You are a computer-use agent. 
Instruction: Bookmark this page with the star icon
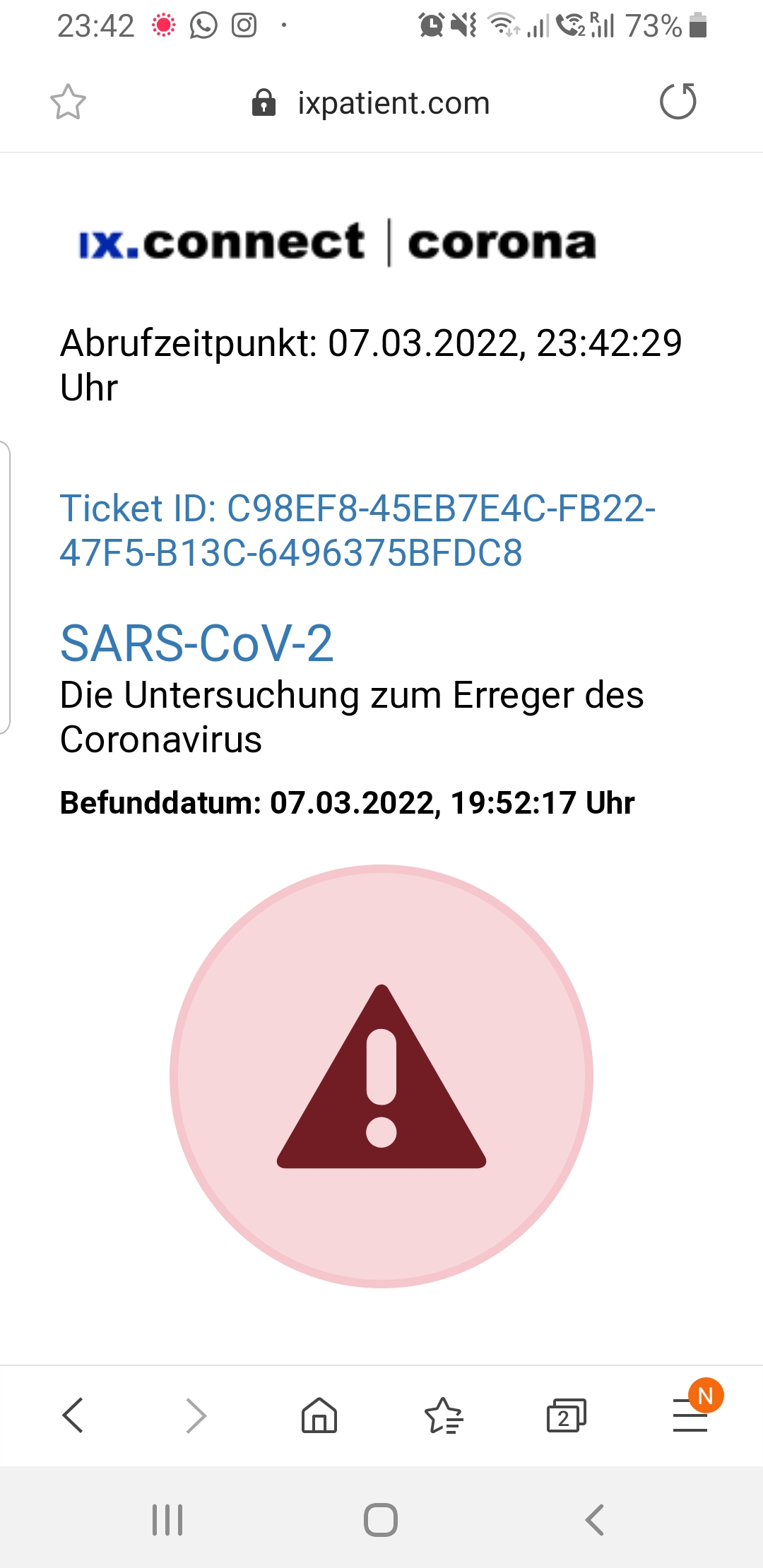tap(68, 102)
